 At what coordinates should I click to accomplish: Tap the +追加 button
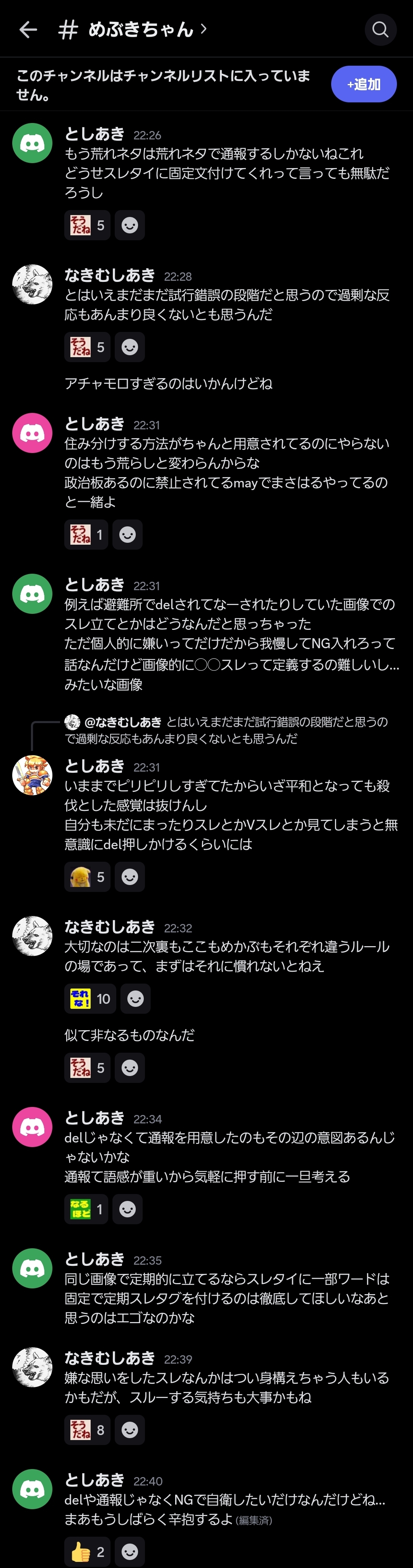(x=364, y=84)
